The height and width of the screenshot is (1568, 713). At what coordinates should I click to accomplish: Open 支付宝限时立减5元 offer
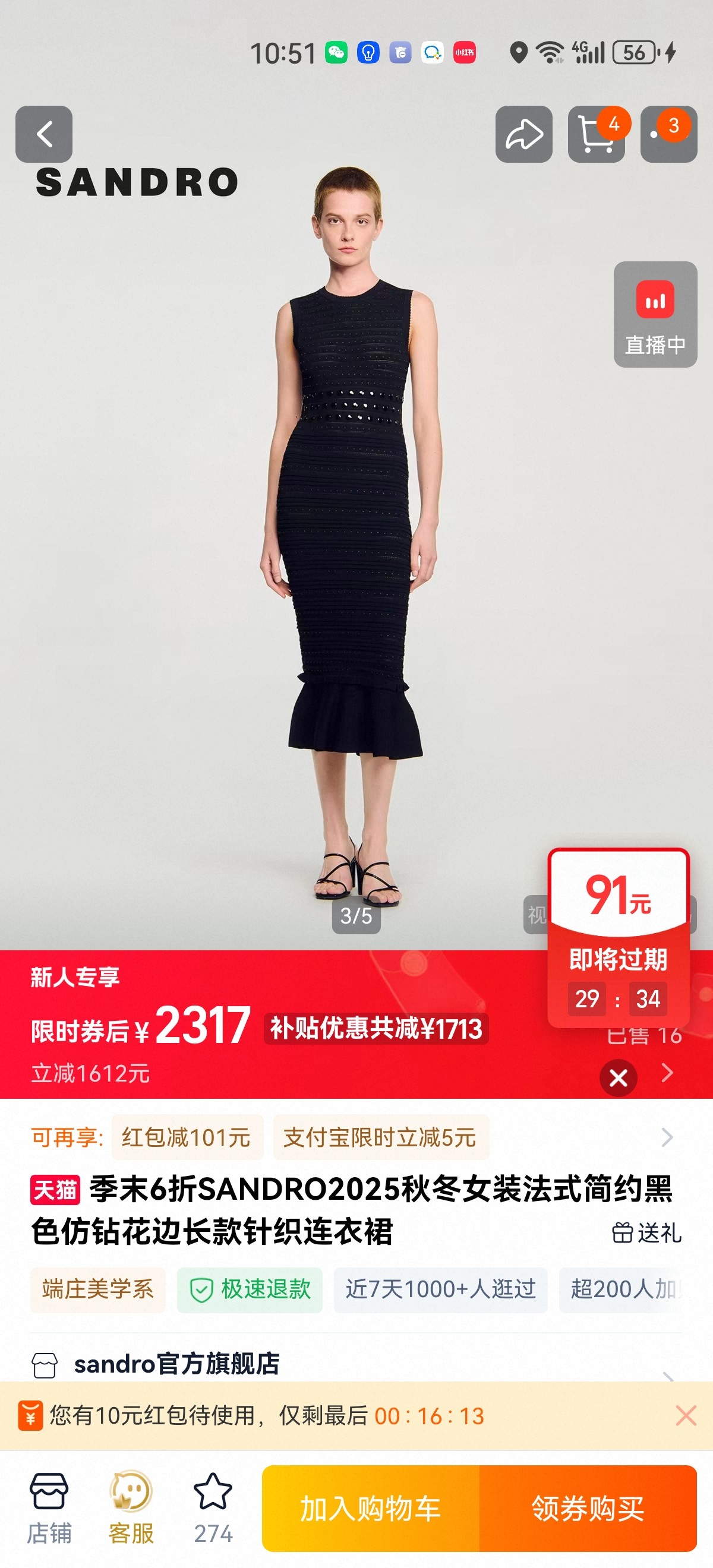click(380, 1137)
